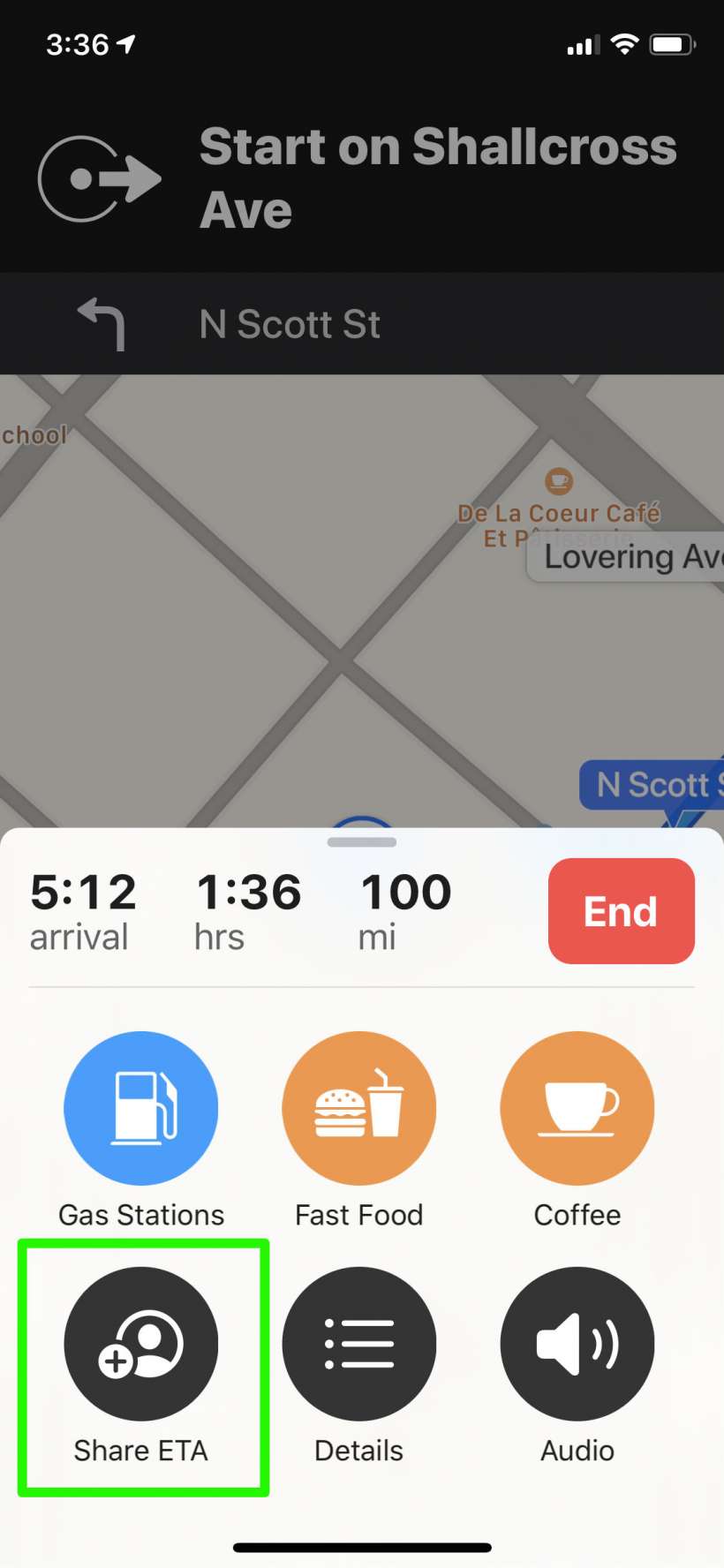The height and width of the screenshot is (1568, 724).
Task: Find Gas Stations along the route
Action: [x=141, y=1108]
